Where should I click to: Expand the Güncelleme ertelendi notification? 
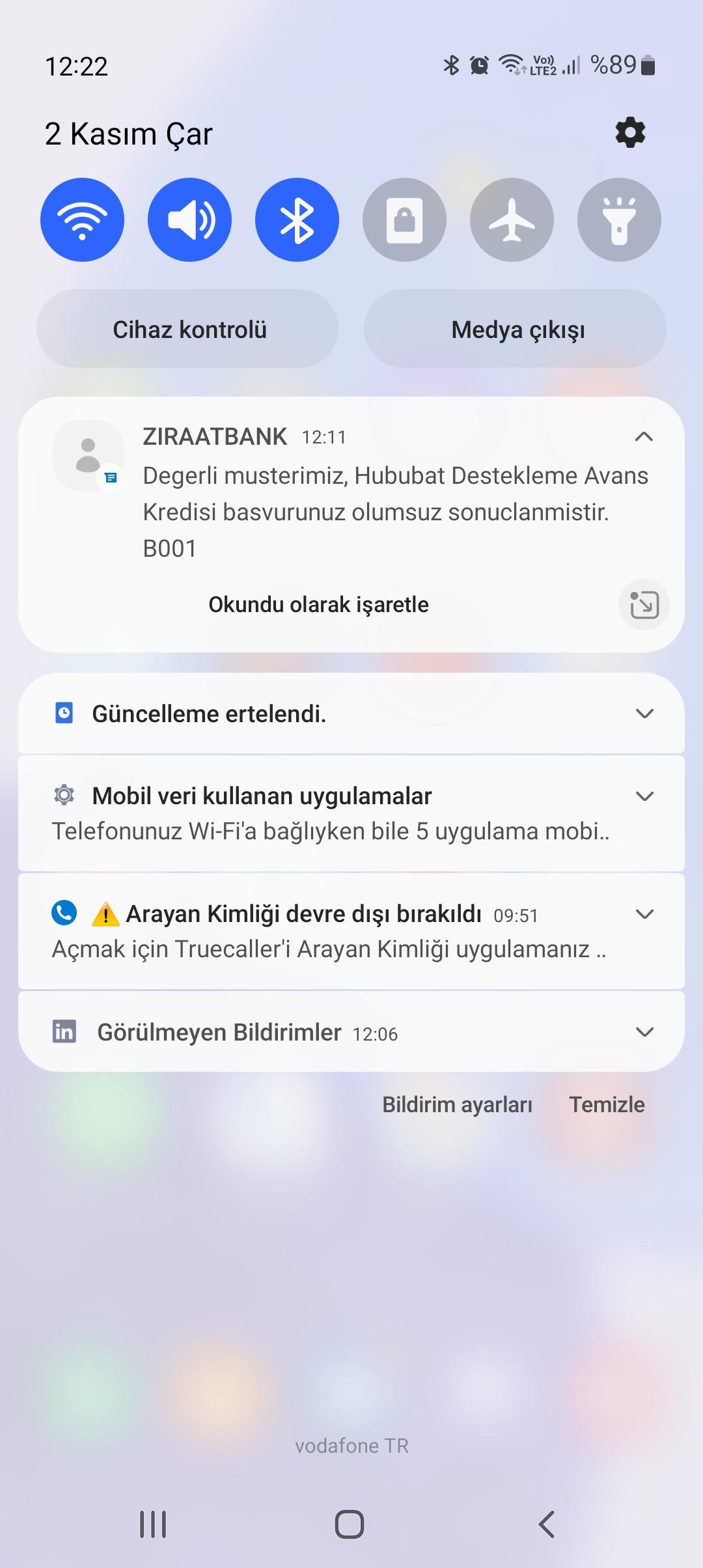pos(644,714)
